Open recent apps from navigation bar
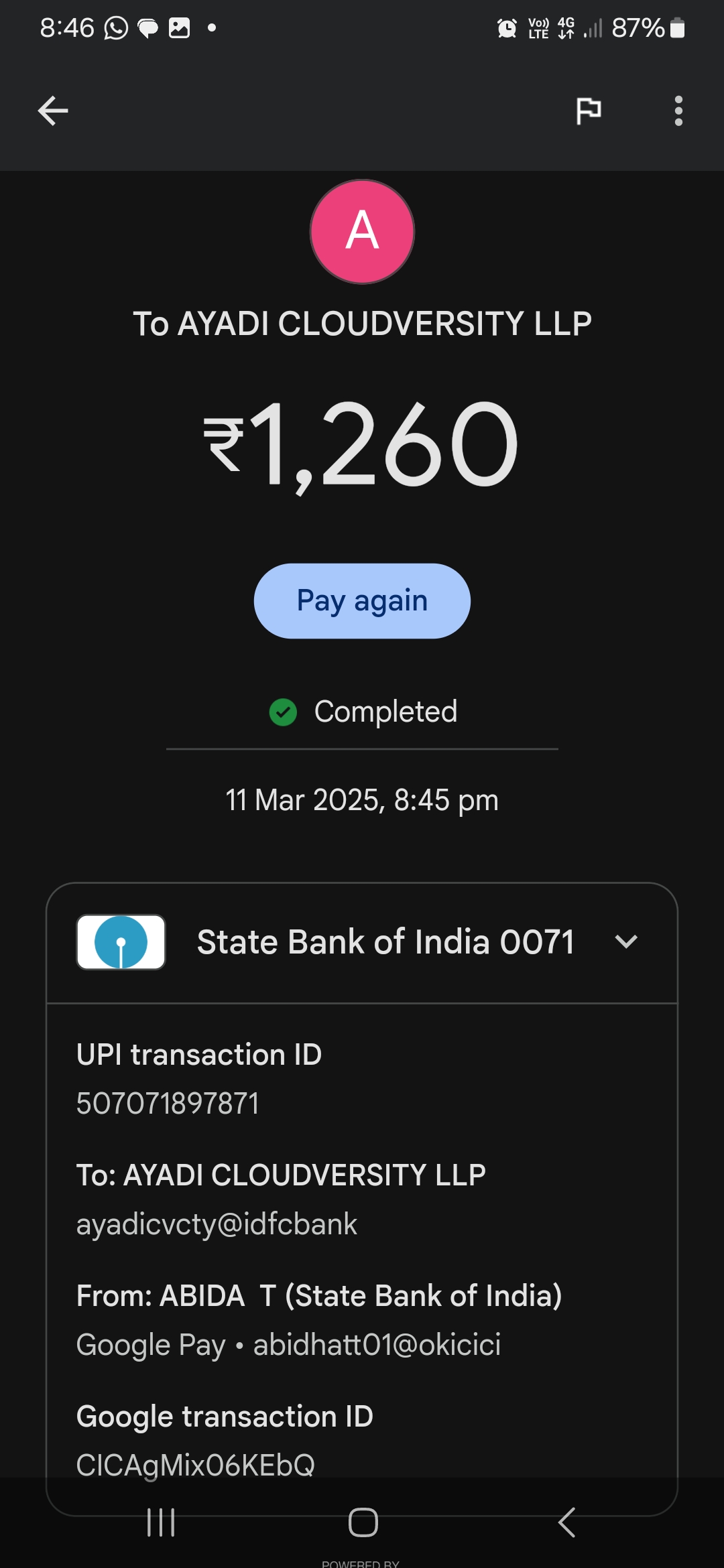Image resolution: width=724 pixels, height=1568 pixels. [161, 1522]
